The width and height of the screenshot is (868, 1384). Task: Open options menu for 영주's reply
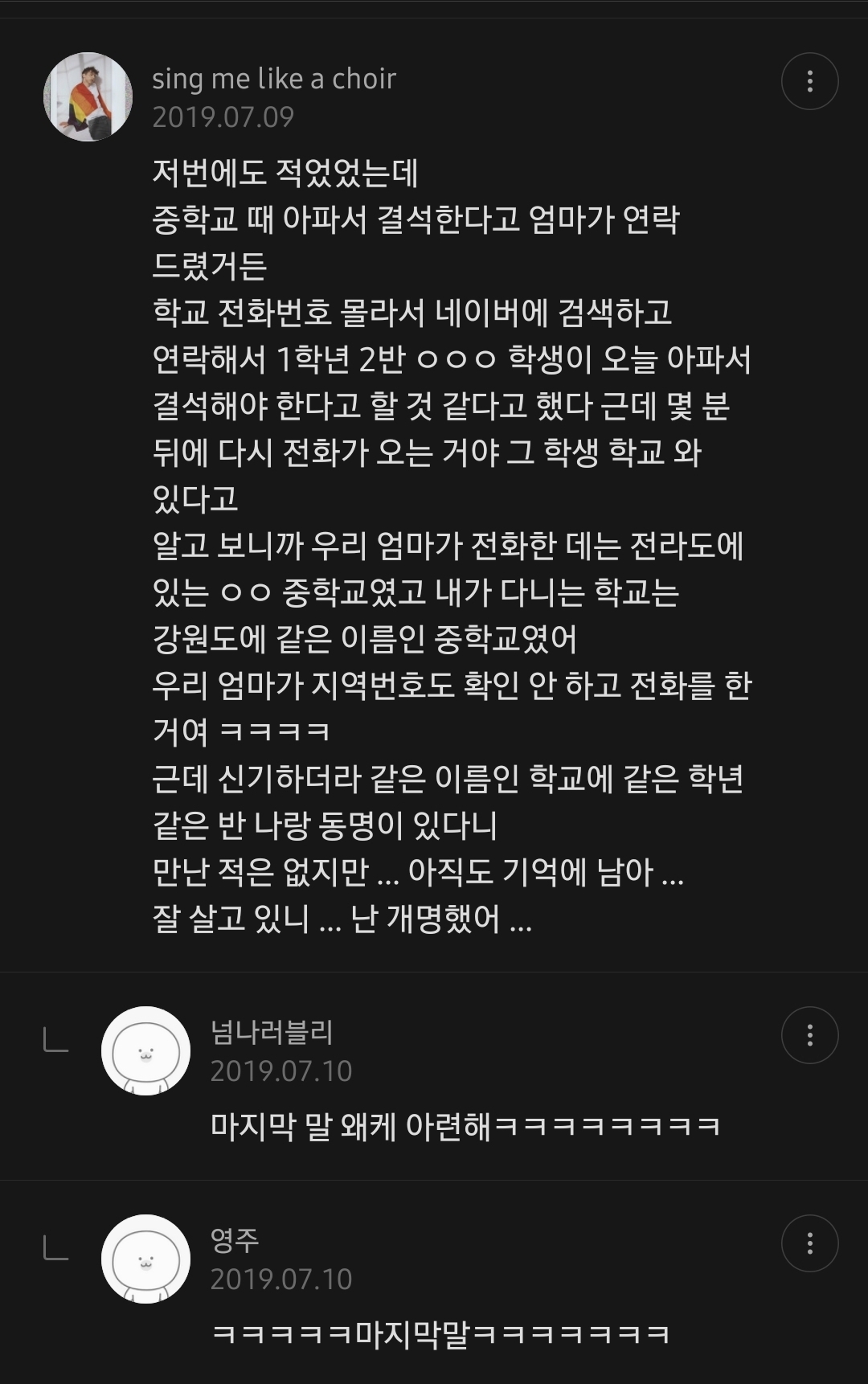pos(809,1243)
